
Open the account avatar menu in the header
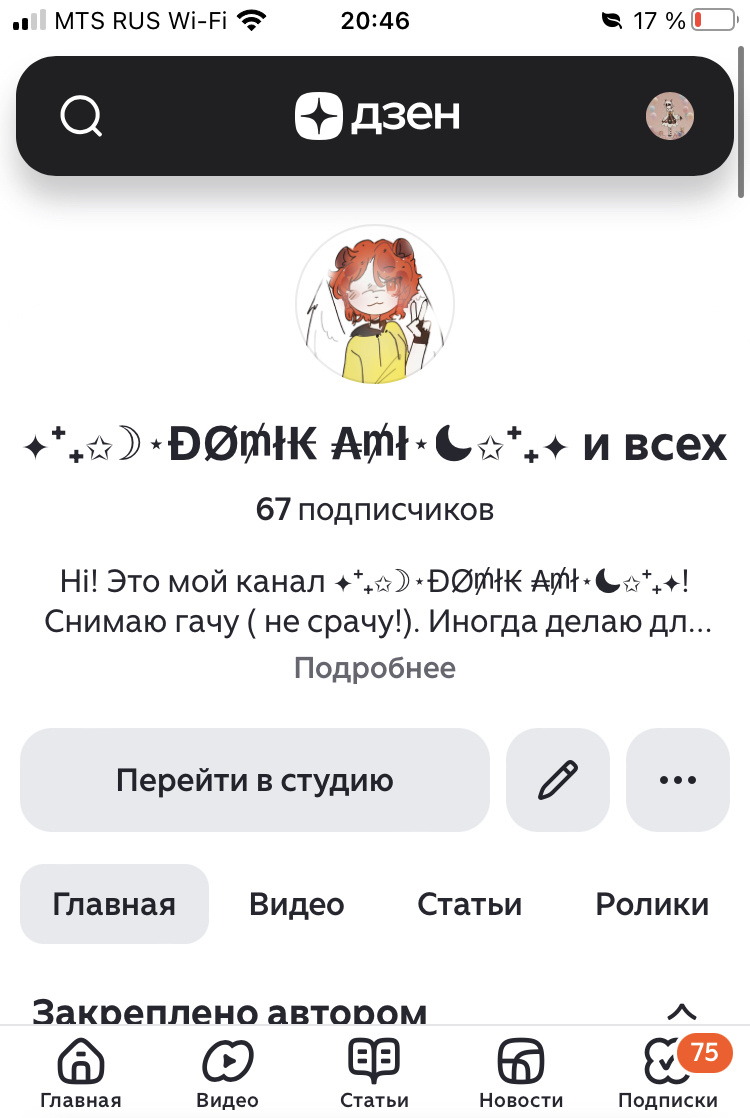click(x=669, y=116)
